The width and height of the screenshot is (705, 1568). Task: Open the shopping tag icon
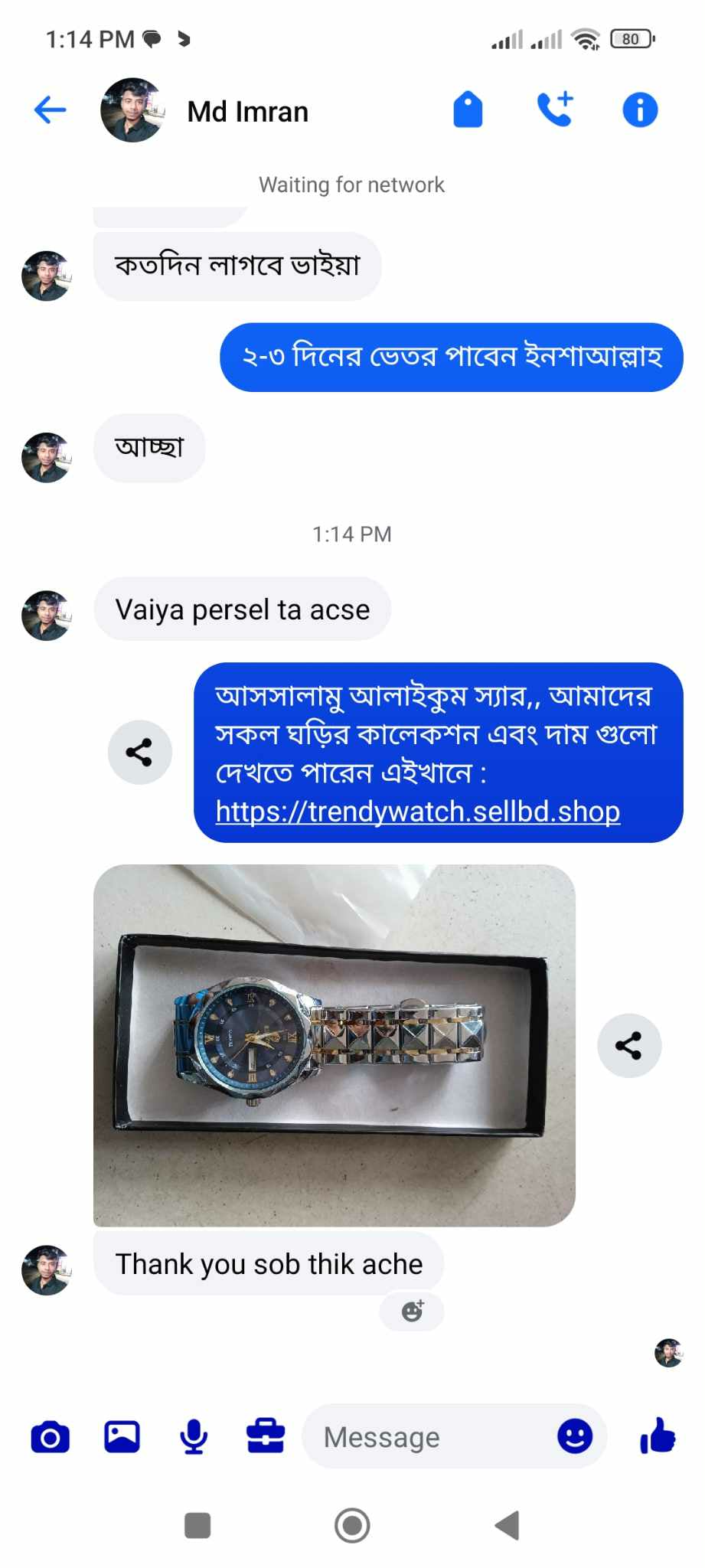click(x=468, y=109)
